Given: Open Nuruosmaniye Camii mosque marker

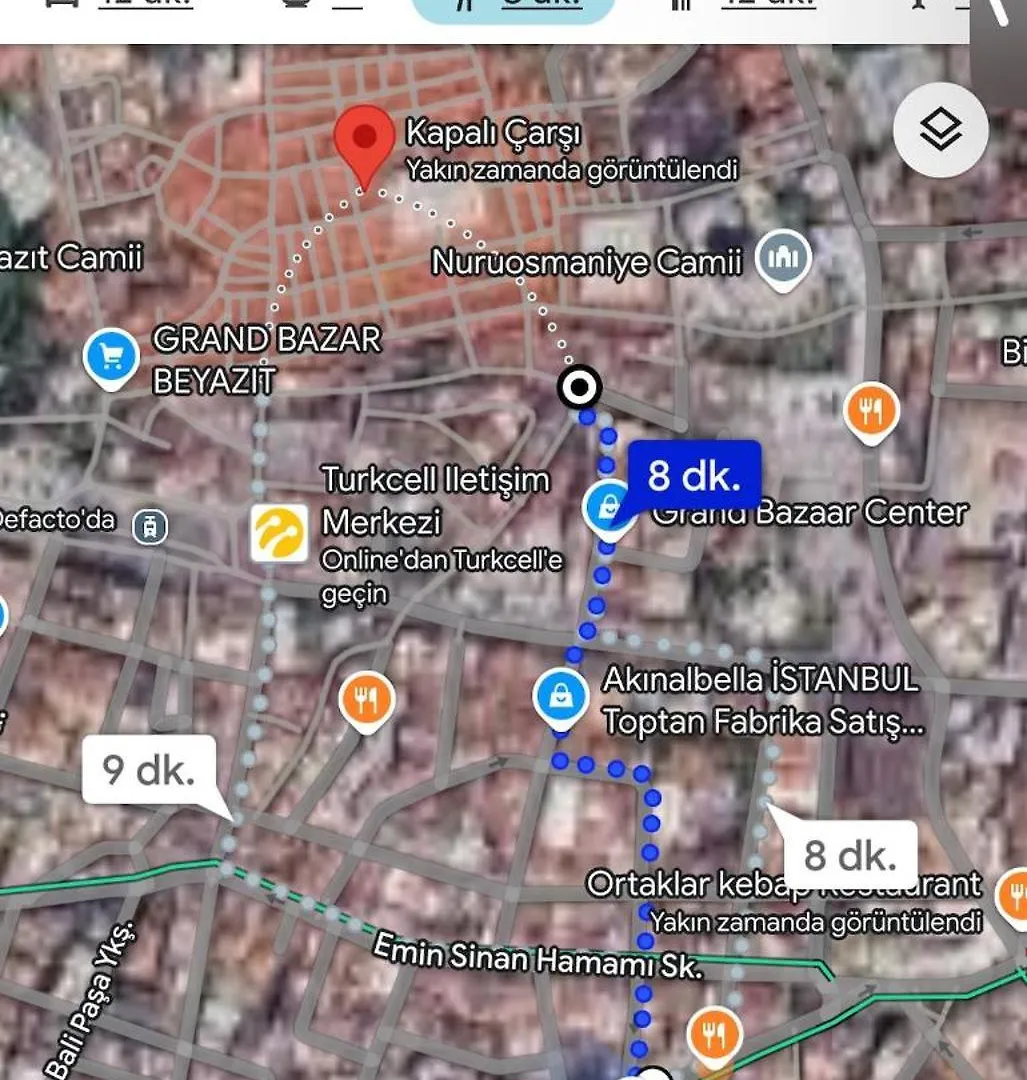Looking at the screenshot, I should tap(782, 259).
